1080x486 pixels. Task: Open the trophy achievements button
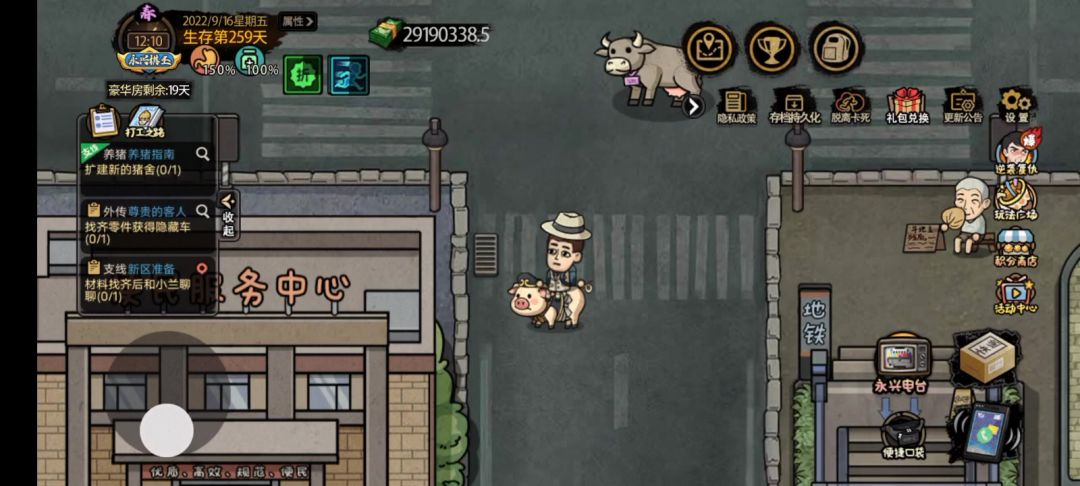click(773, 47)
